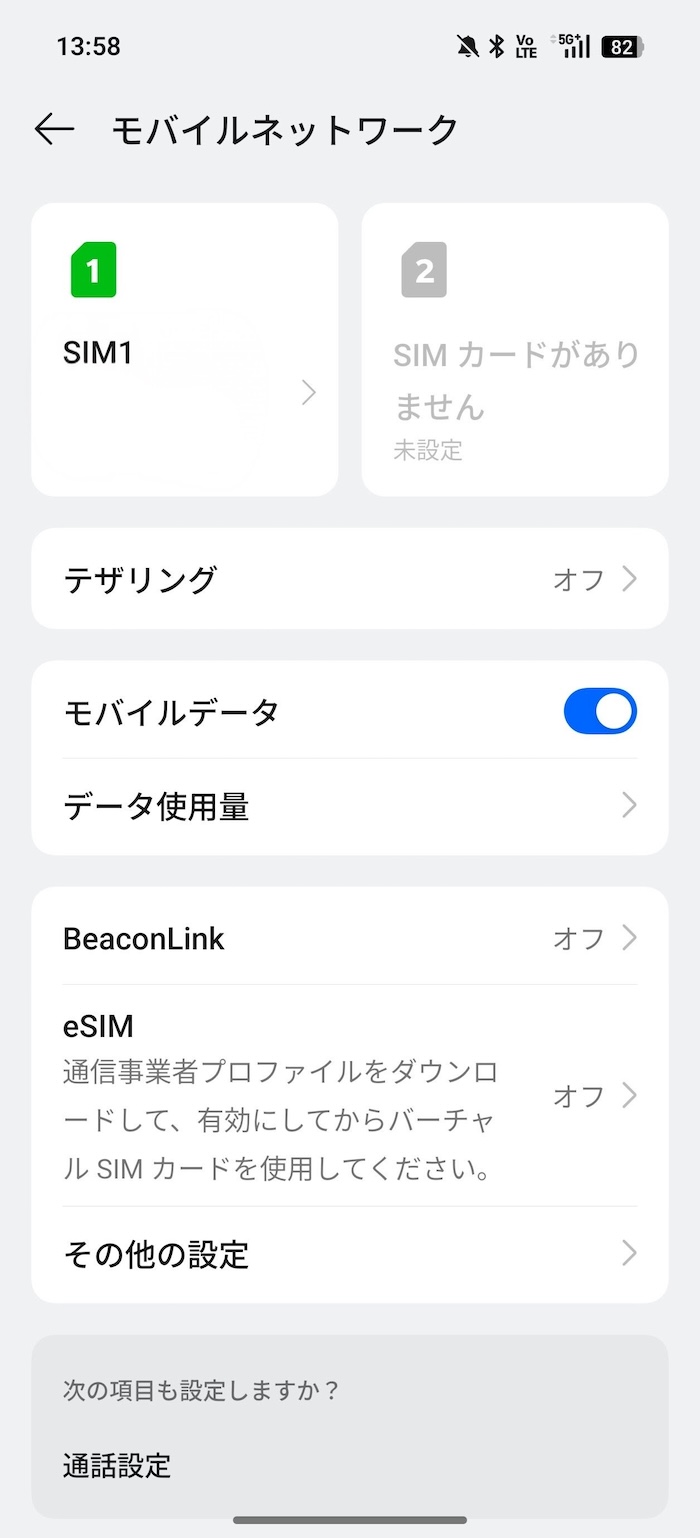
Task: Go back from モバイルネットワーク screen
Action: pos(55,129)
